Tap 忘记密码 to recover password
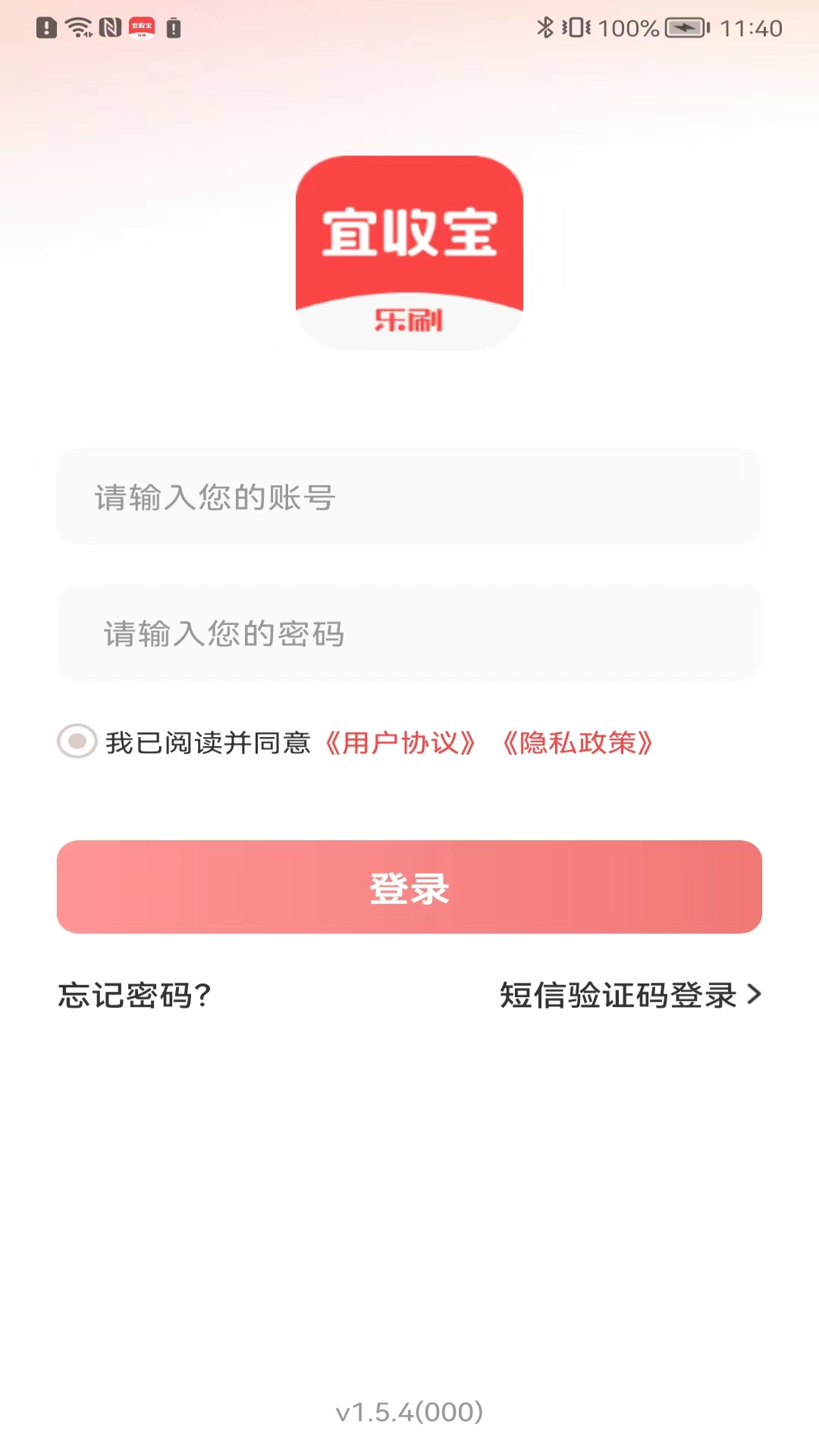The image size is (819, 1456). click(133, 996)
